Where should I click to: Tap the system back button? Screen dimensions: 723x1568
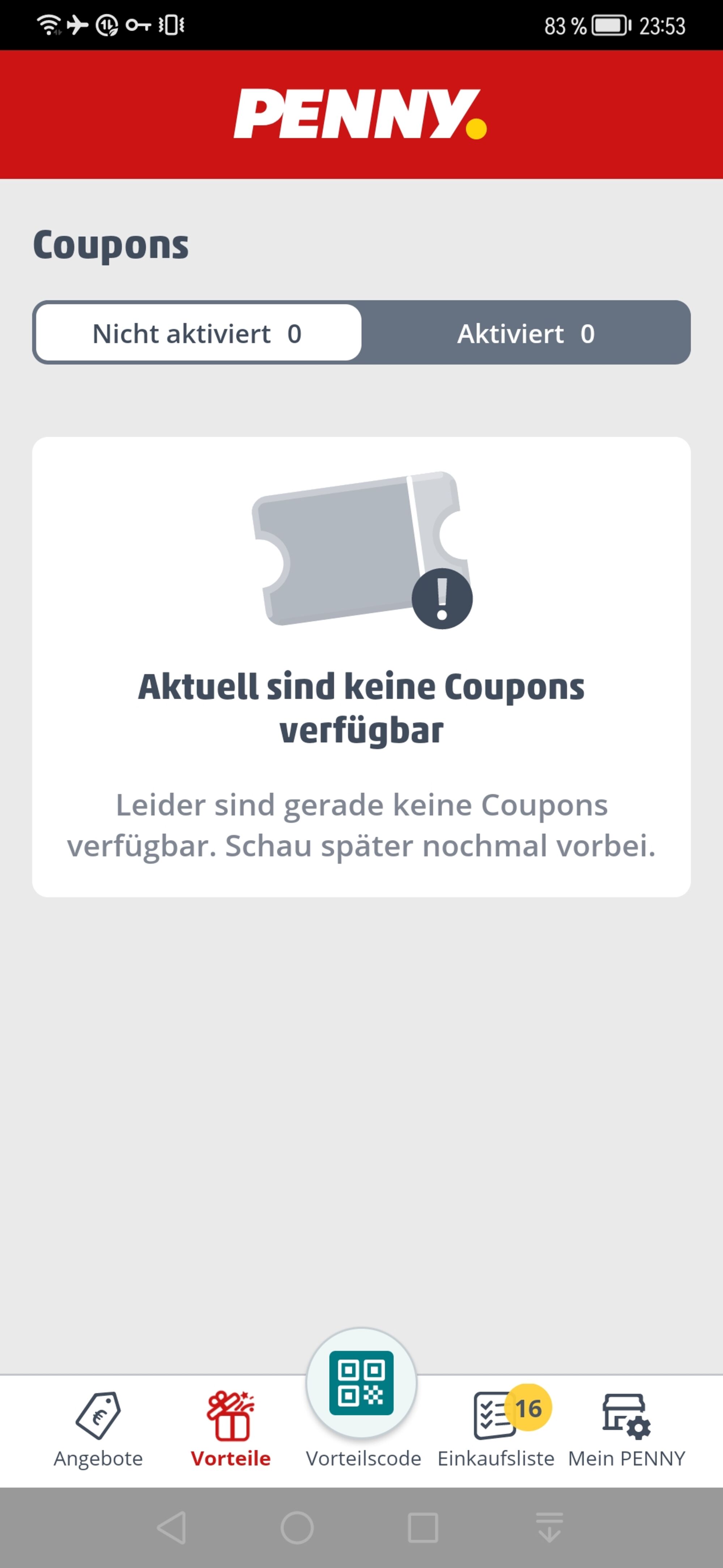(172, 1527)
